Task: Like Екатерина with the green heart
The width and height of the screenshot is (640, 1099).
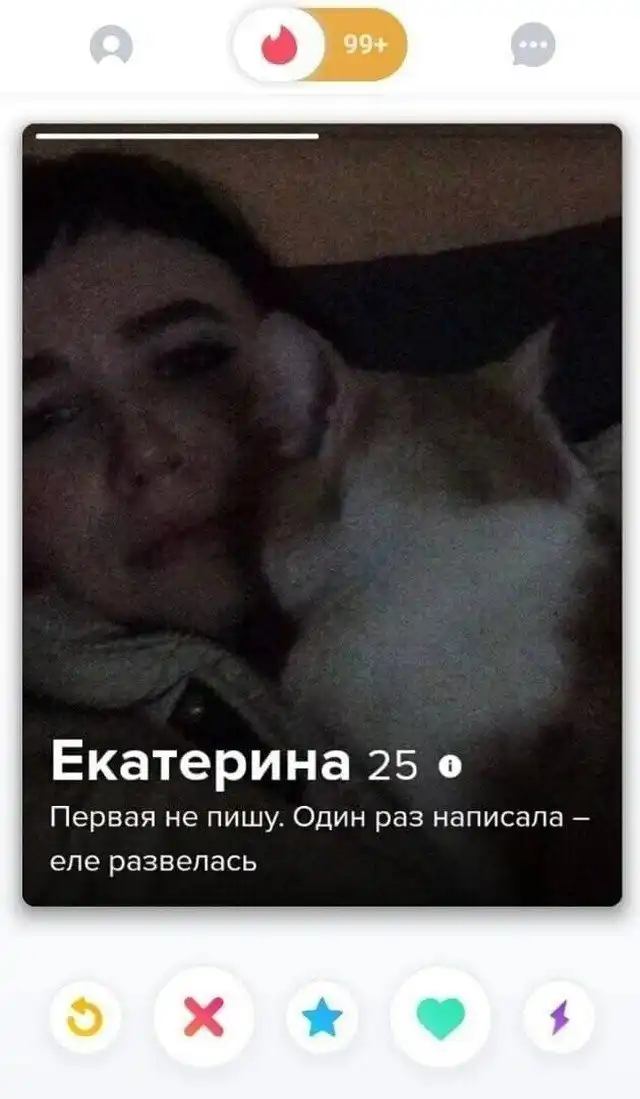Action: (x=440, y=1018)
